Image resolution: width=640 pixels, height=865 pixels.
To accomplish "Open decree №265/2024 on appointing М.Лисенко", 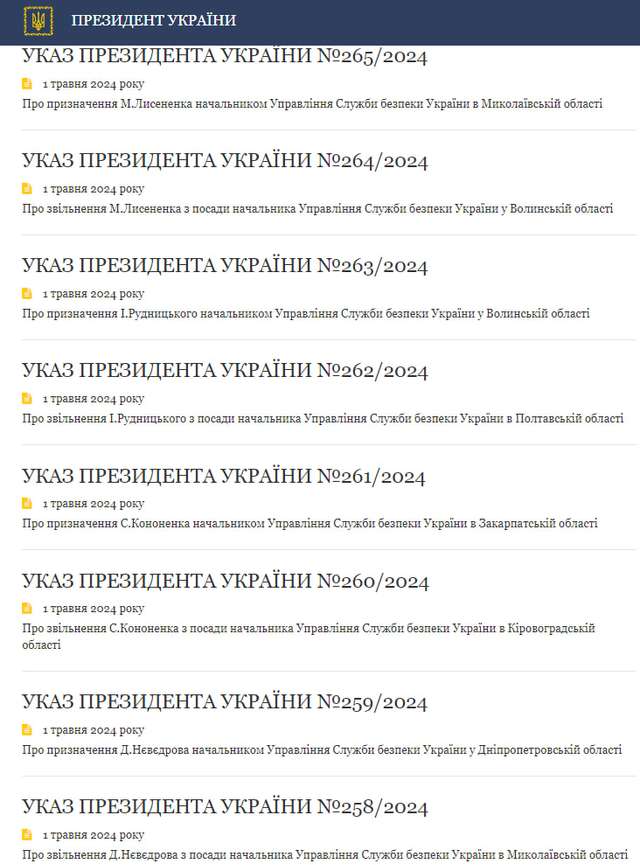I will (x=224, y=57).
